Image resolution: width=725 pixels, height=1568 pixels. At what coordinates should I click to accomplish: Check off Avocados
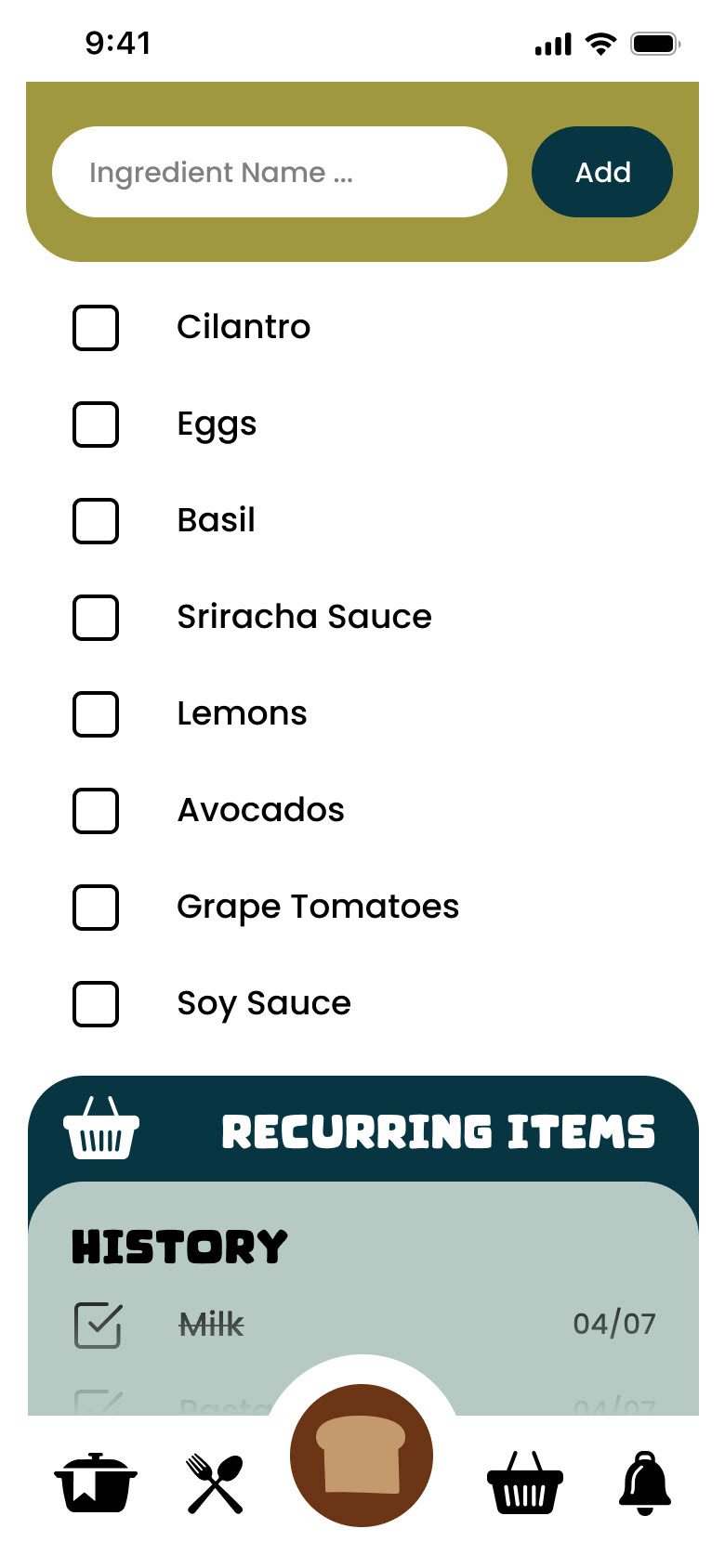96,811
